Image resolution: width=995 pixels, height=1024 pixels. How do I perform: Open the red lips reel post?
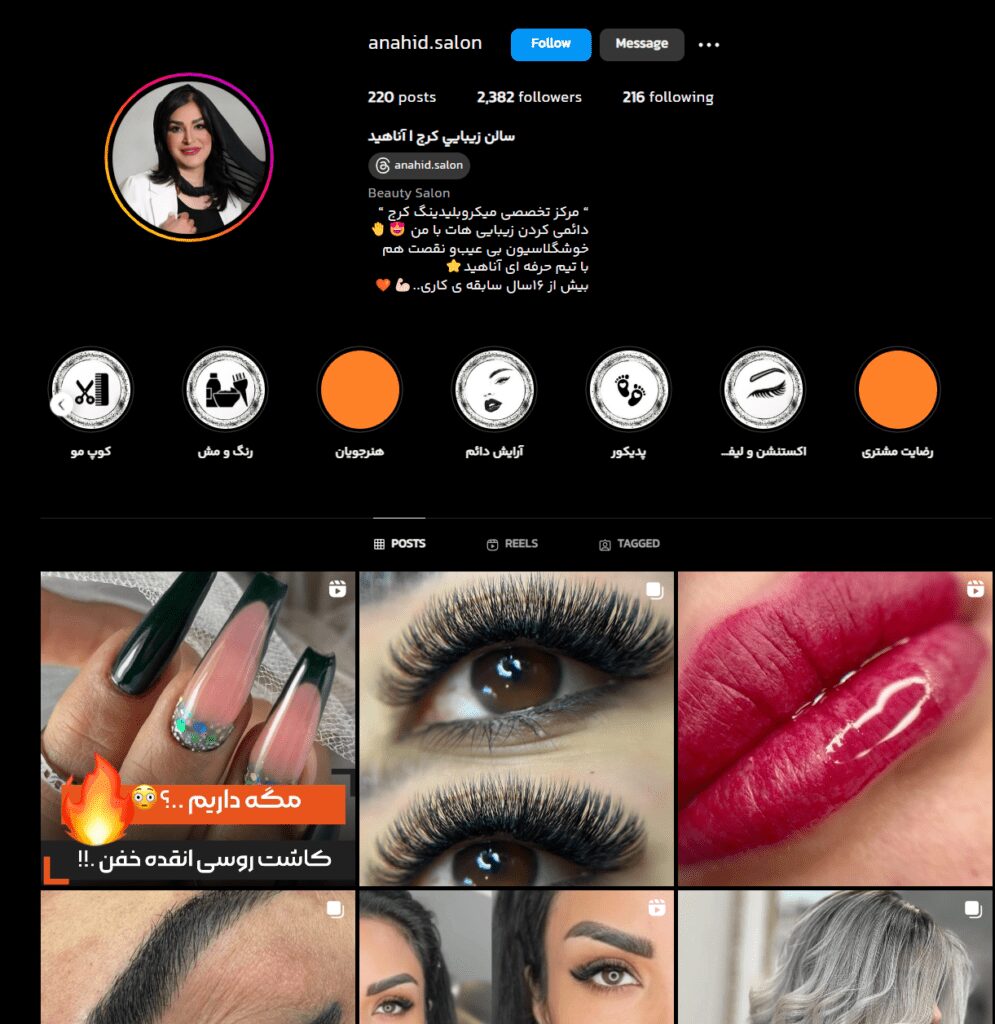click(835, 728)
